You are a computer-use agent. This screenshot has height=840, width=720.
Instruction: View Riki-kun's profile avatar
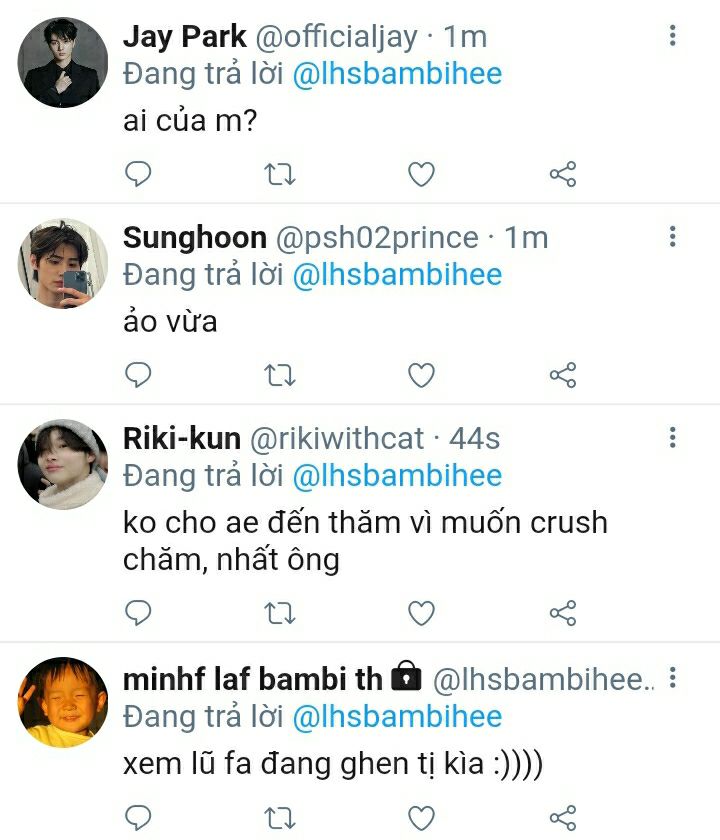pyautogui.click(x=63, y=463)
